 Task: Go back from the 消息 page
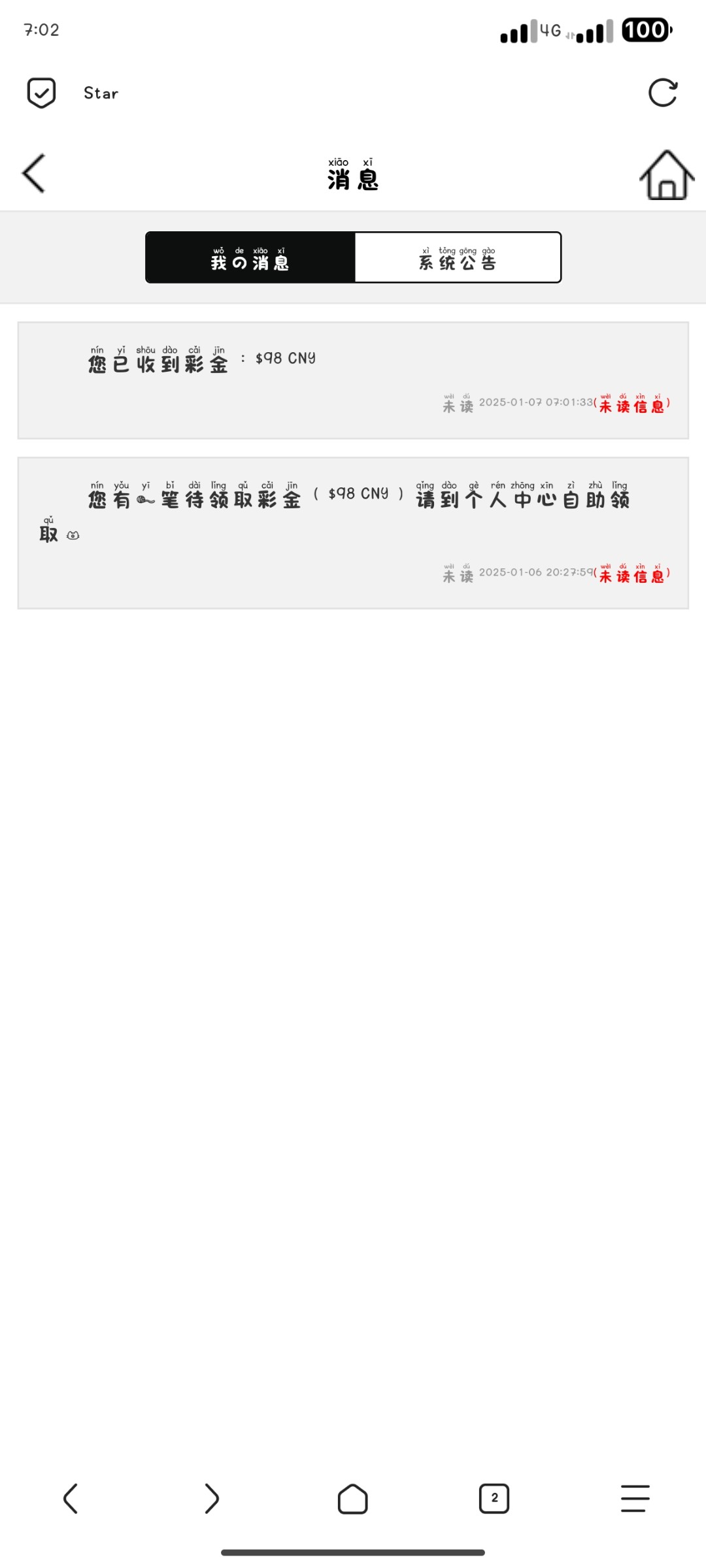pyautogui.click(x=34, y=174)
